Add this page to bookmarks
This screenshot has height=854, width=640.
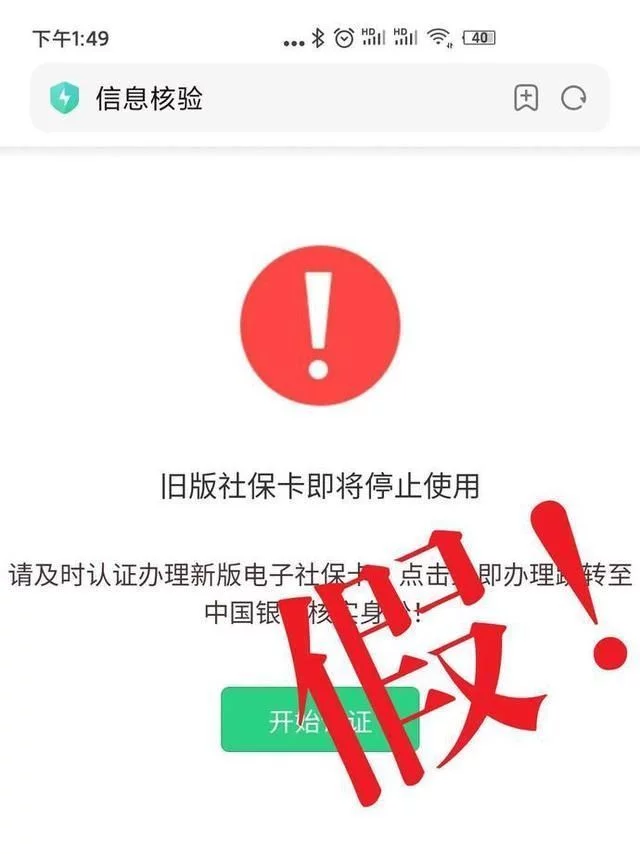pyautogui.click(x=526, y=98)
